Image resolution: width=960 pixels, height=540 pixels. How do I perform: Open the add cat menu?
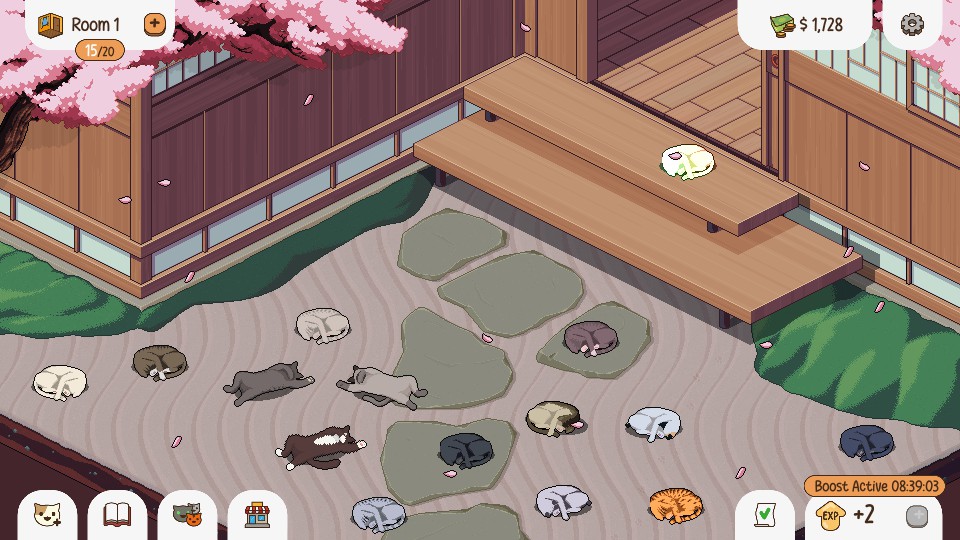point(47,515)
